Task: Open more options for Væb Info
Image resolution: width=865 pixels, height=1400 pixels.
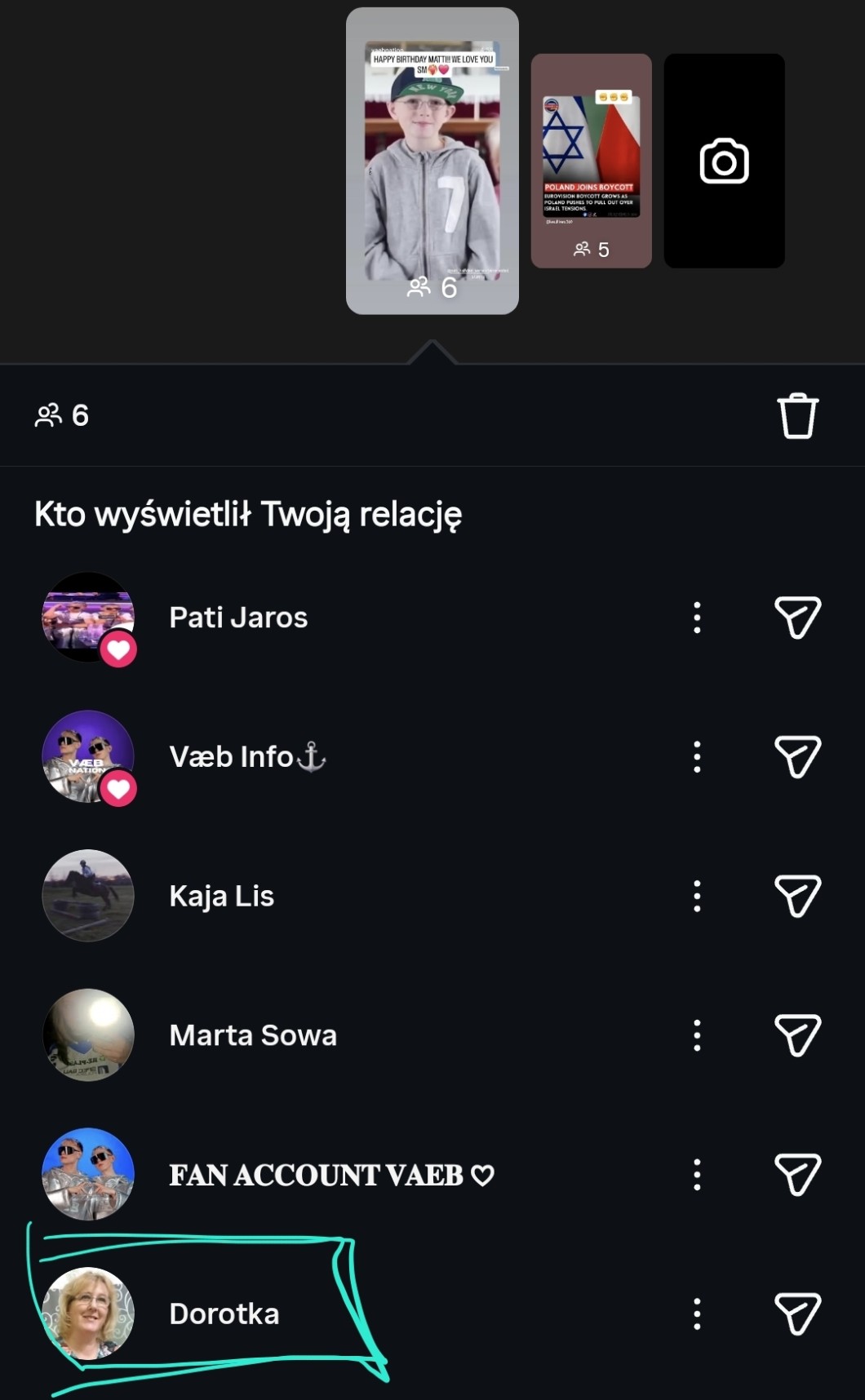Action: (x=697, y=757)
